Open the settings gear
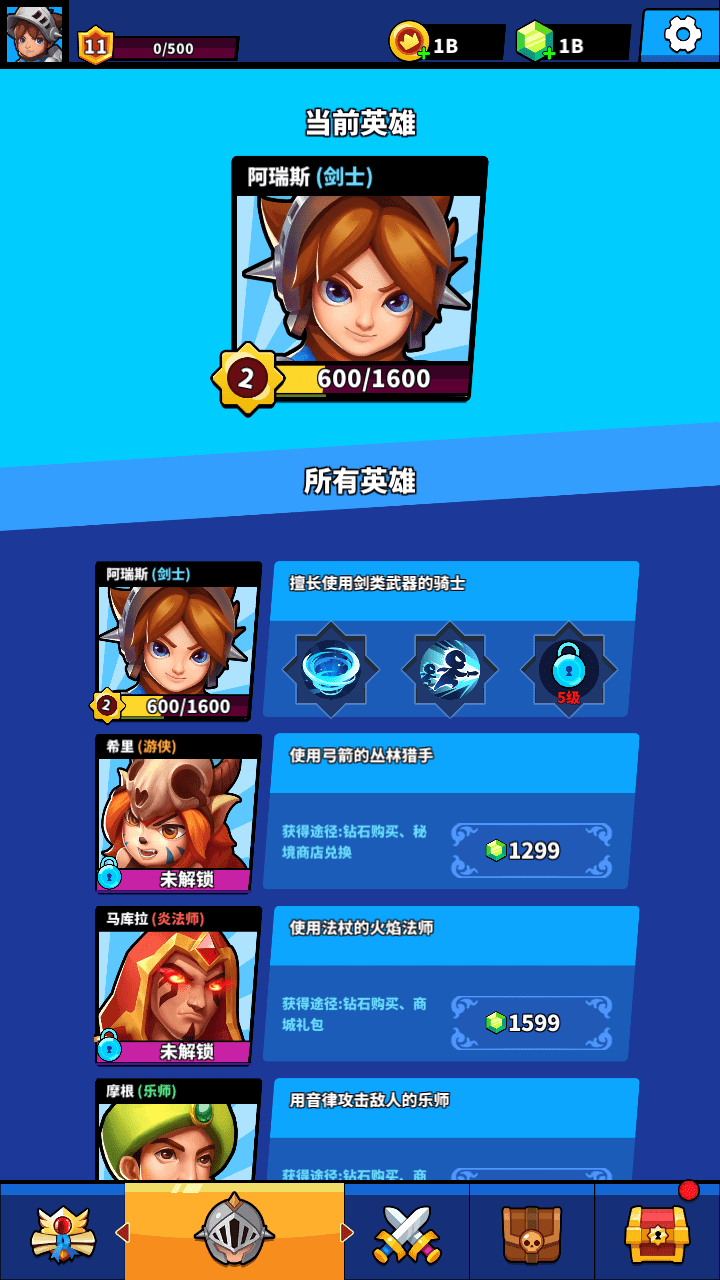Screen dimensions: 720x1280 point(682,35)
